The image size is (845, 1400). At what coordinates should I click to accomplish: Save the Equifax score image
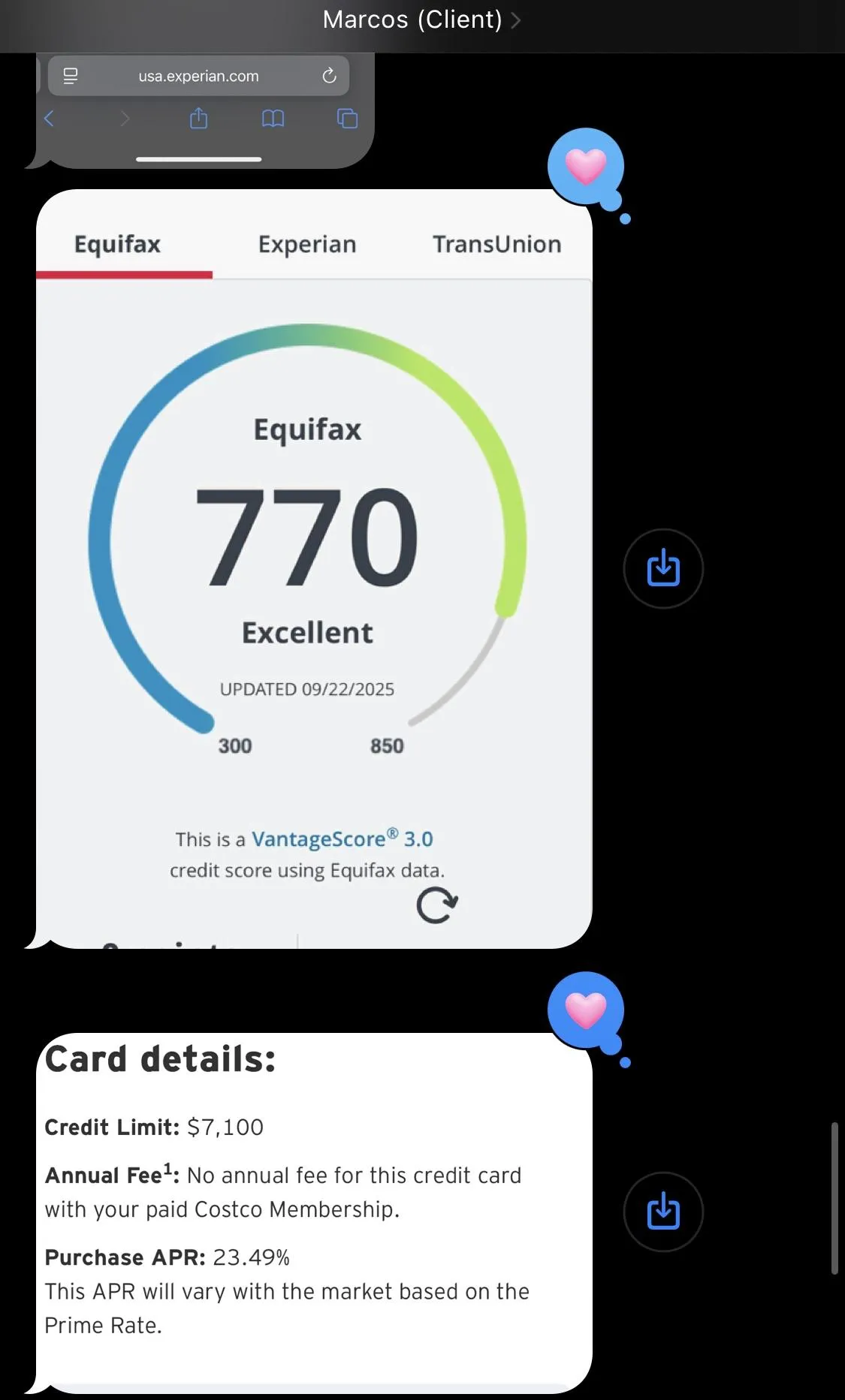pos(663,568)
